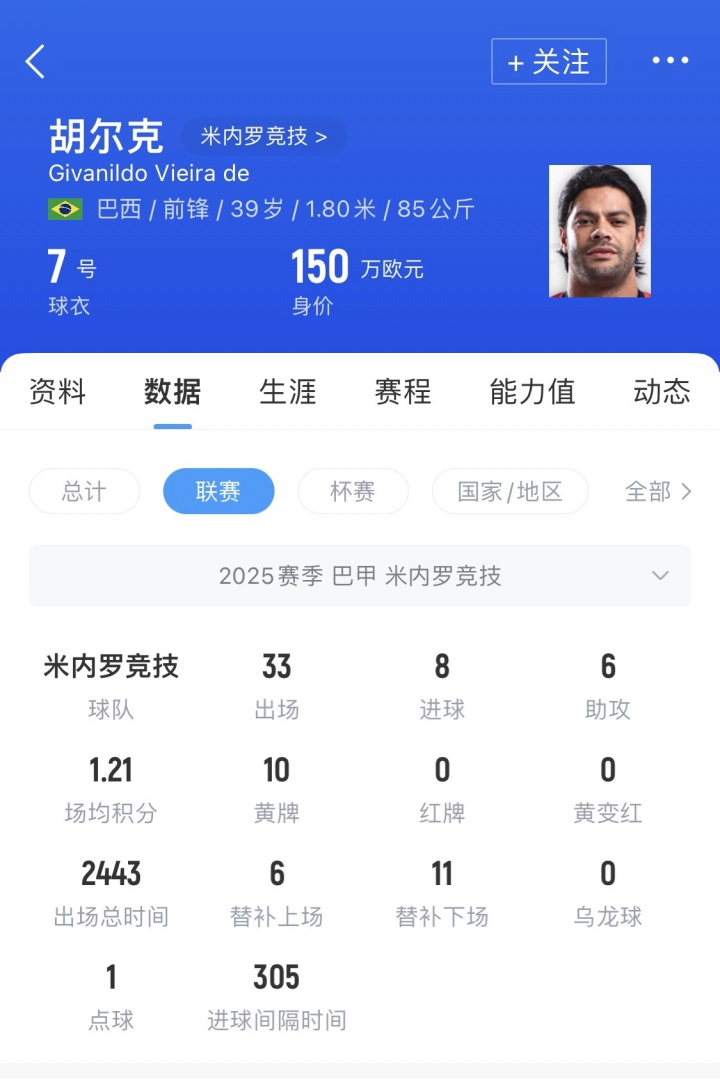Follow the player with 关注 button

tap(549, 62)
